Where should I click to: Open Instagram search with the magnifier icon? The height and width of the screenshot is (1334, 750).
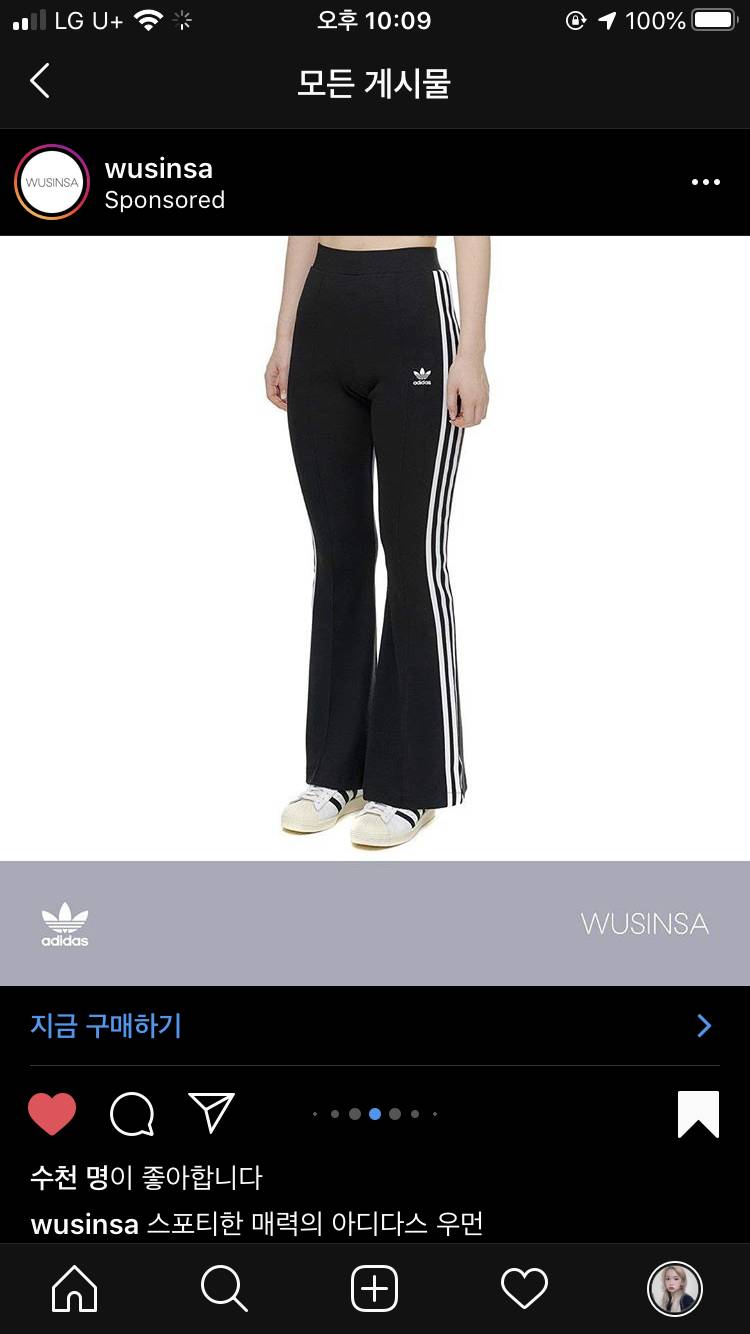pyautogui.click(x=224, y=1289)
